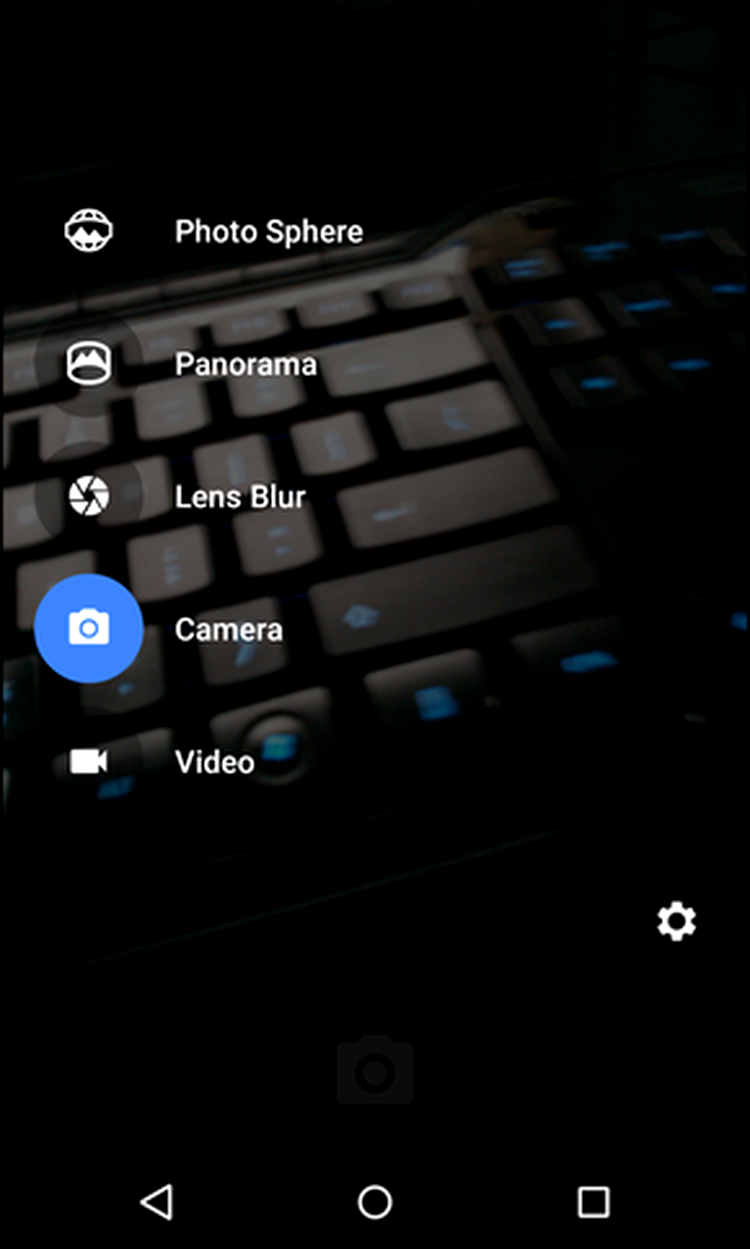Screen dimensions: 750x1249
Task: Open camera settings gear
Action: pos(676,921)
